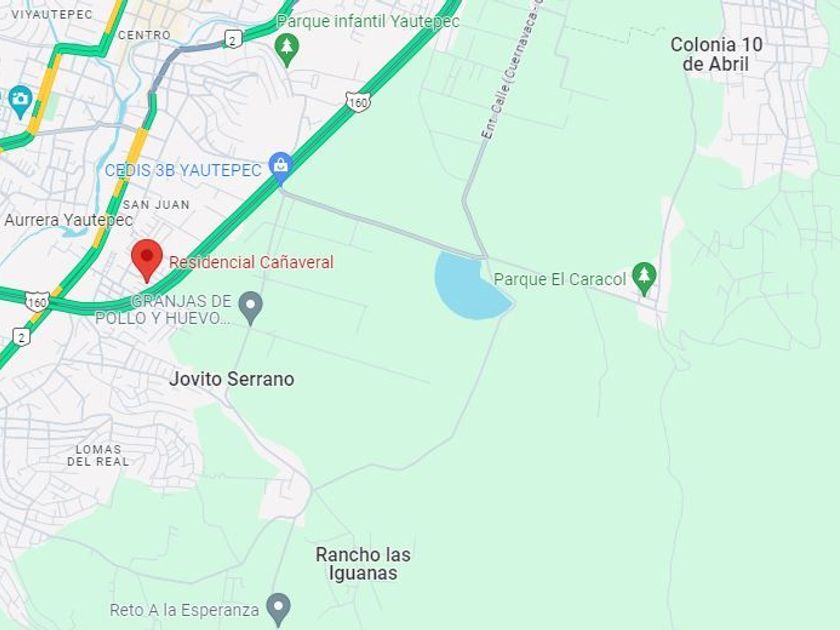Open the Reto A la Esperanza place pin

click(x=279, y=609)
